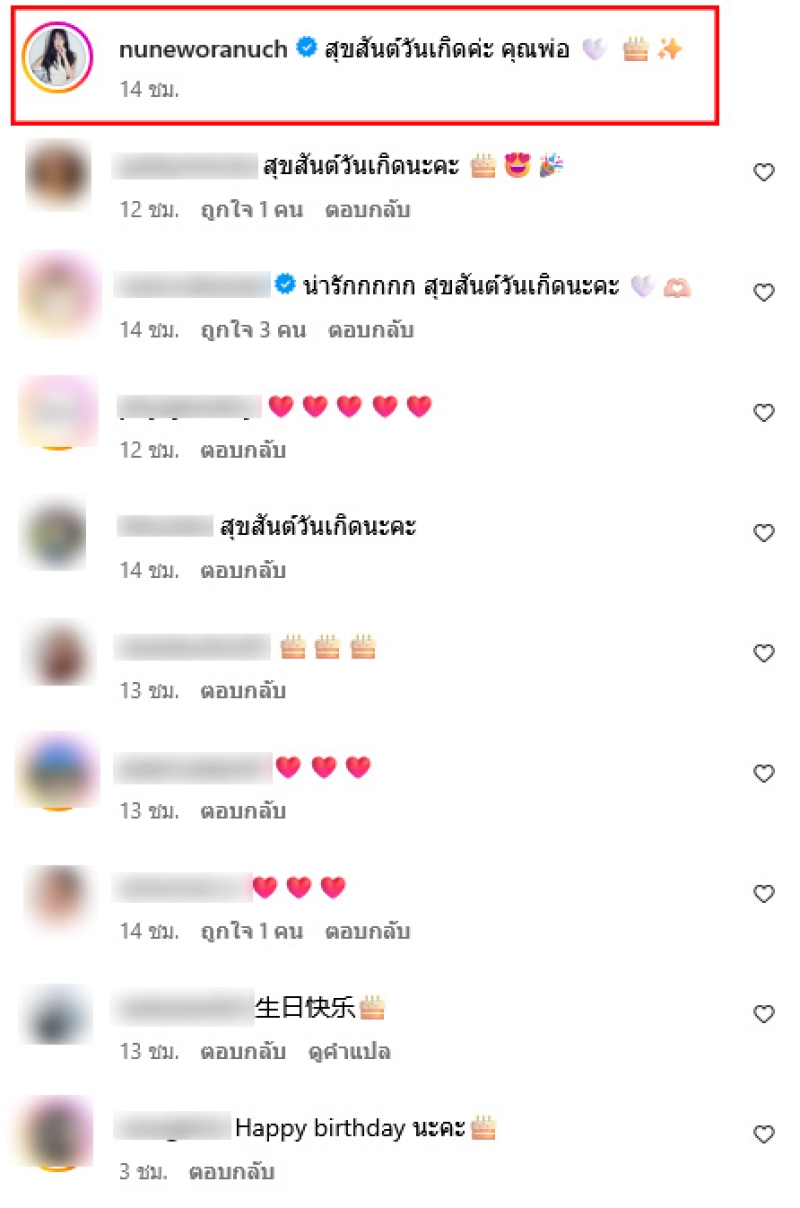Tap ดูคำแปล to translate the 生日快乐 comment
The height and width of the screenshot is (1208, 800).
349,1052
